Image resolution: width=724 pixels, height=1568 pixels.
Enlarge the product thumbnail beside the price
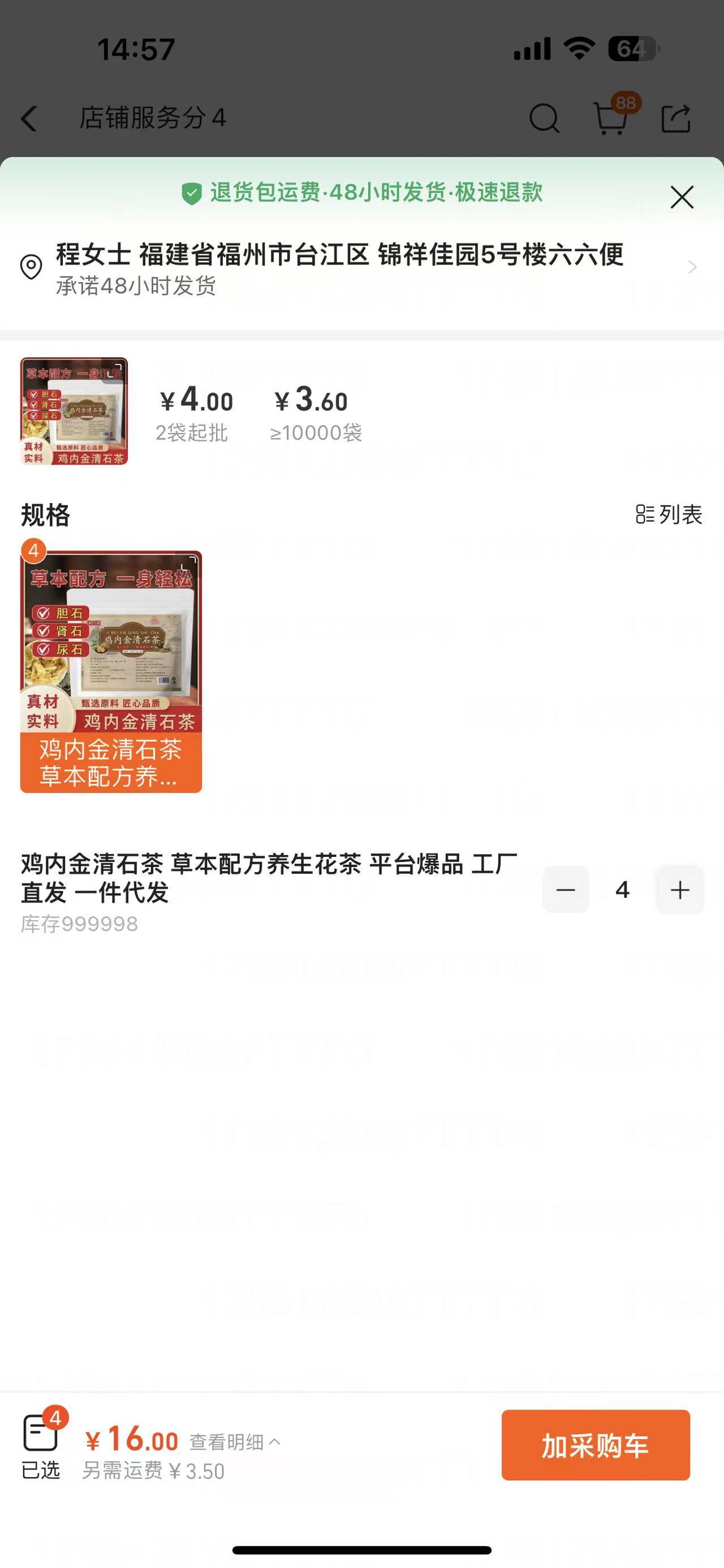[x=74, y=412]
